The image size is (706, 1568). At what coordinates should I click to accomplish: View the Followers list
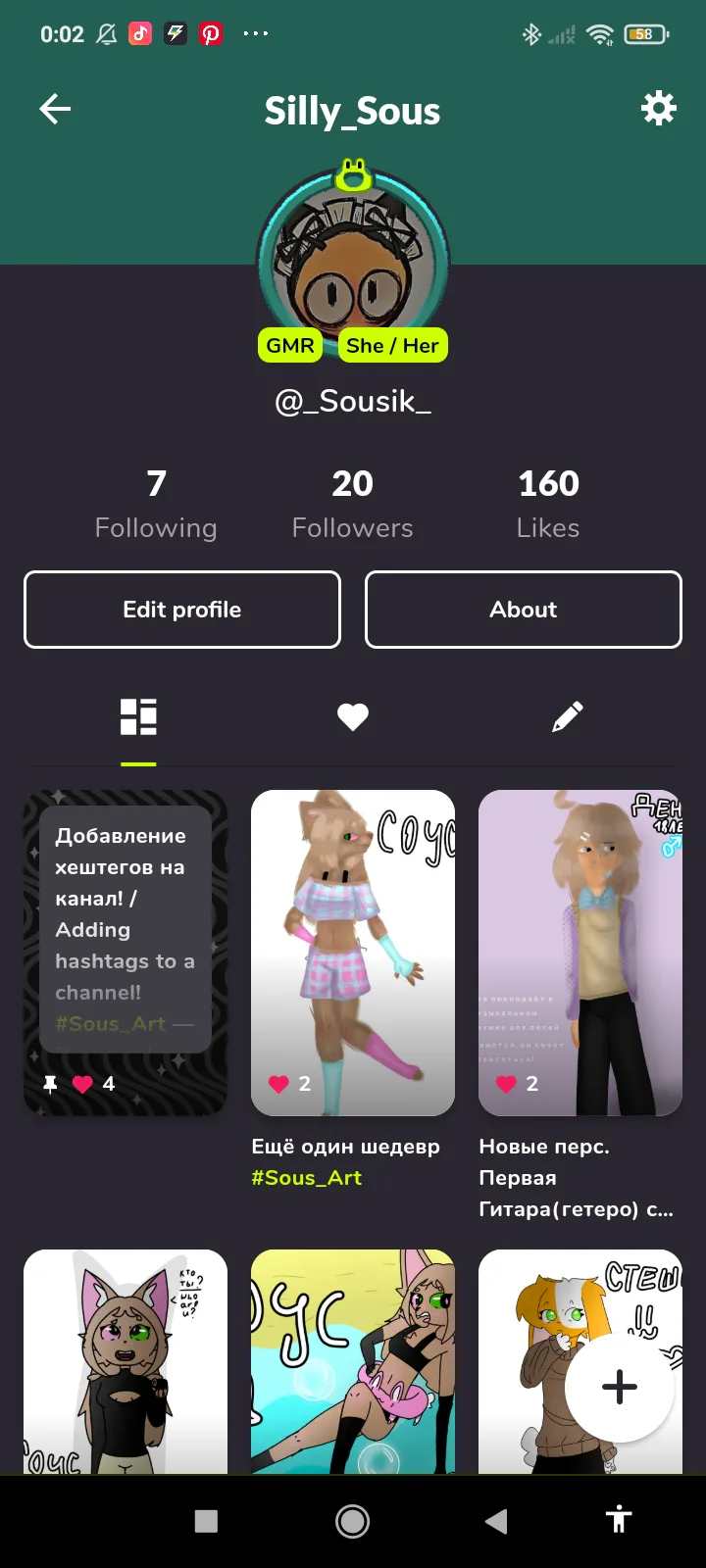[x=352, y=505]
